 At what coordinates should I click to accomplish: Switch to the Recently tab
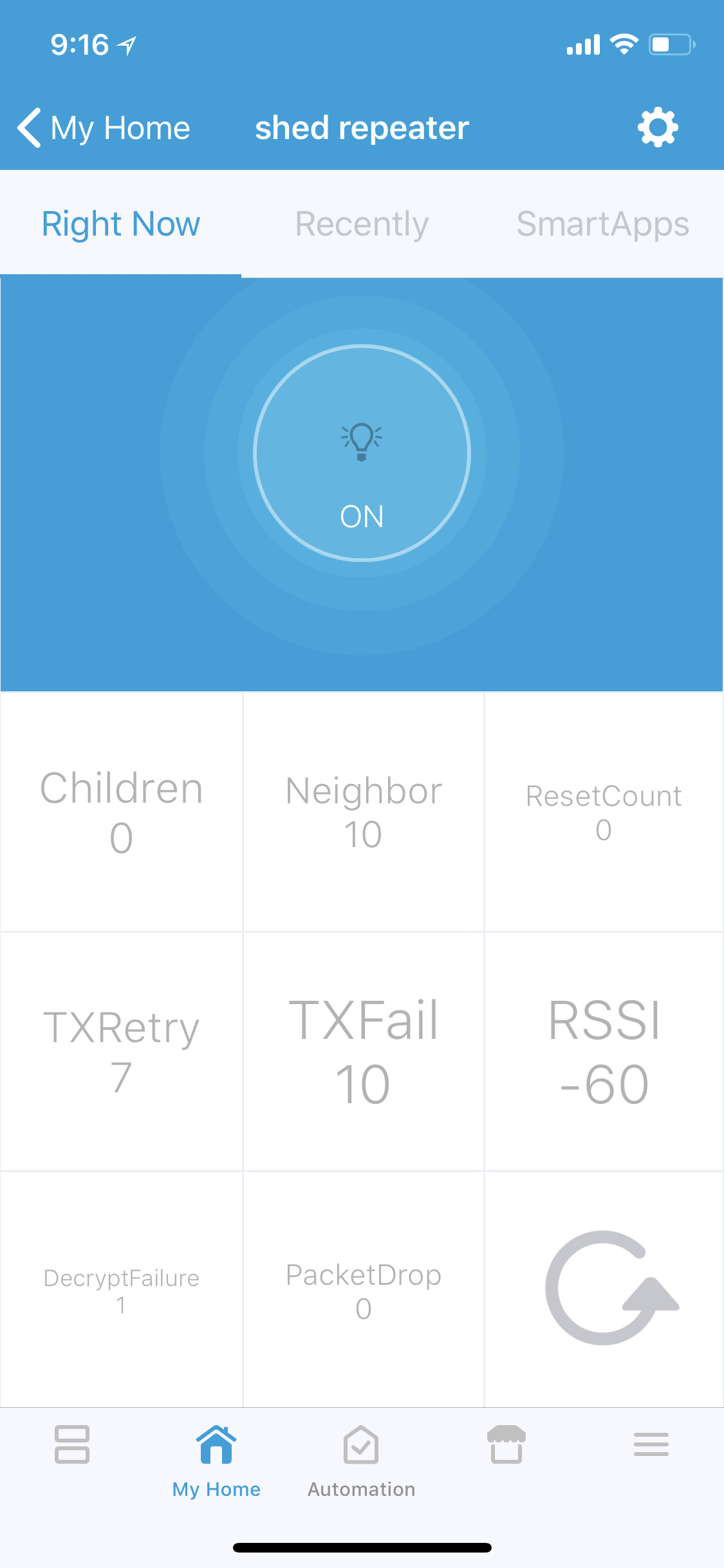click(362, 224)
